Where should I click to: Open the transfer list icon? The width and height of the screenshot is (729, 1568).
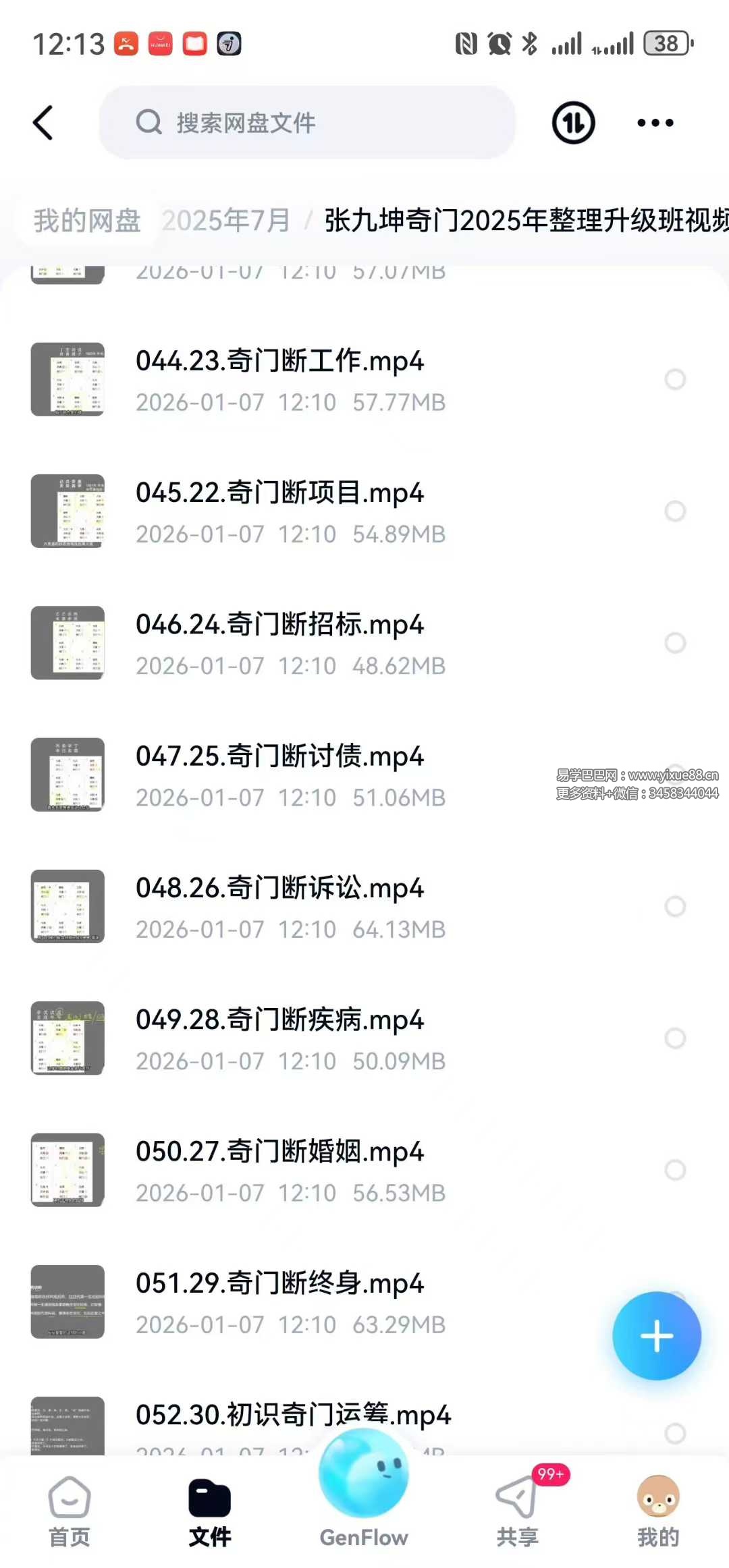573,123
